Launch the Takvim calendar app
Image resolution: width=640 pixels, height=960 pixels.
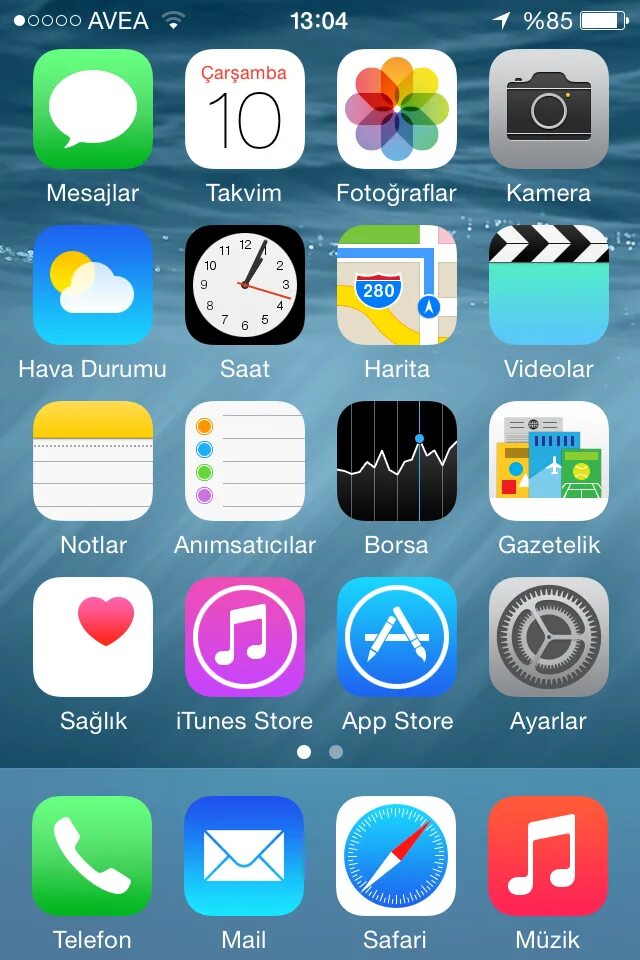click(x=245, y=109)
